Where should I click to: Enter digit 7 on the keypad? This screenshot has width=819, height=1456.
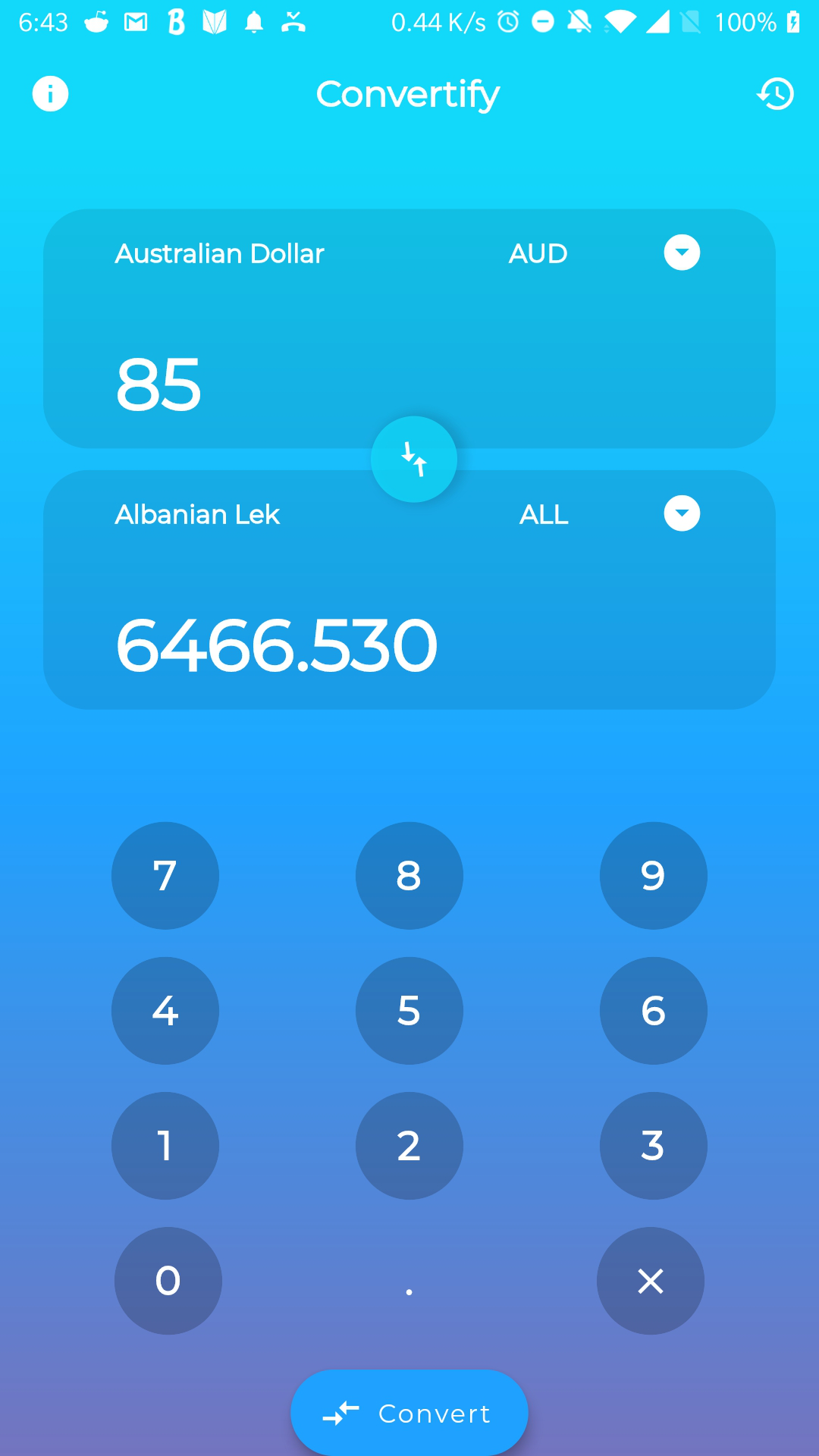165,876
